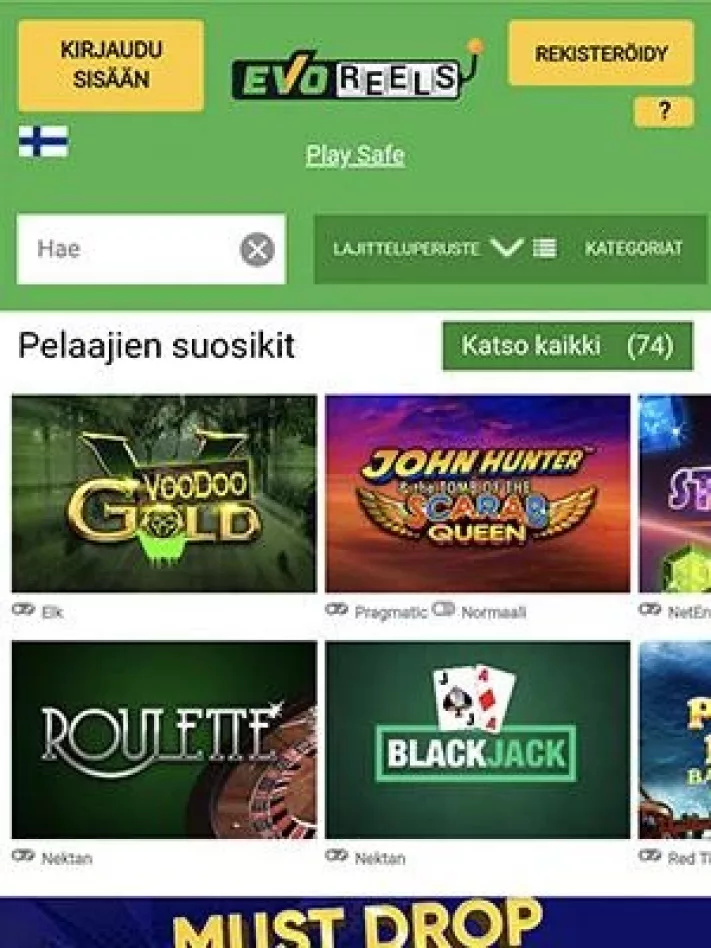Viewport: 711px width, 948px height.
Task: Change language via the Finnish flag
Action: coord(43,141)
